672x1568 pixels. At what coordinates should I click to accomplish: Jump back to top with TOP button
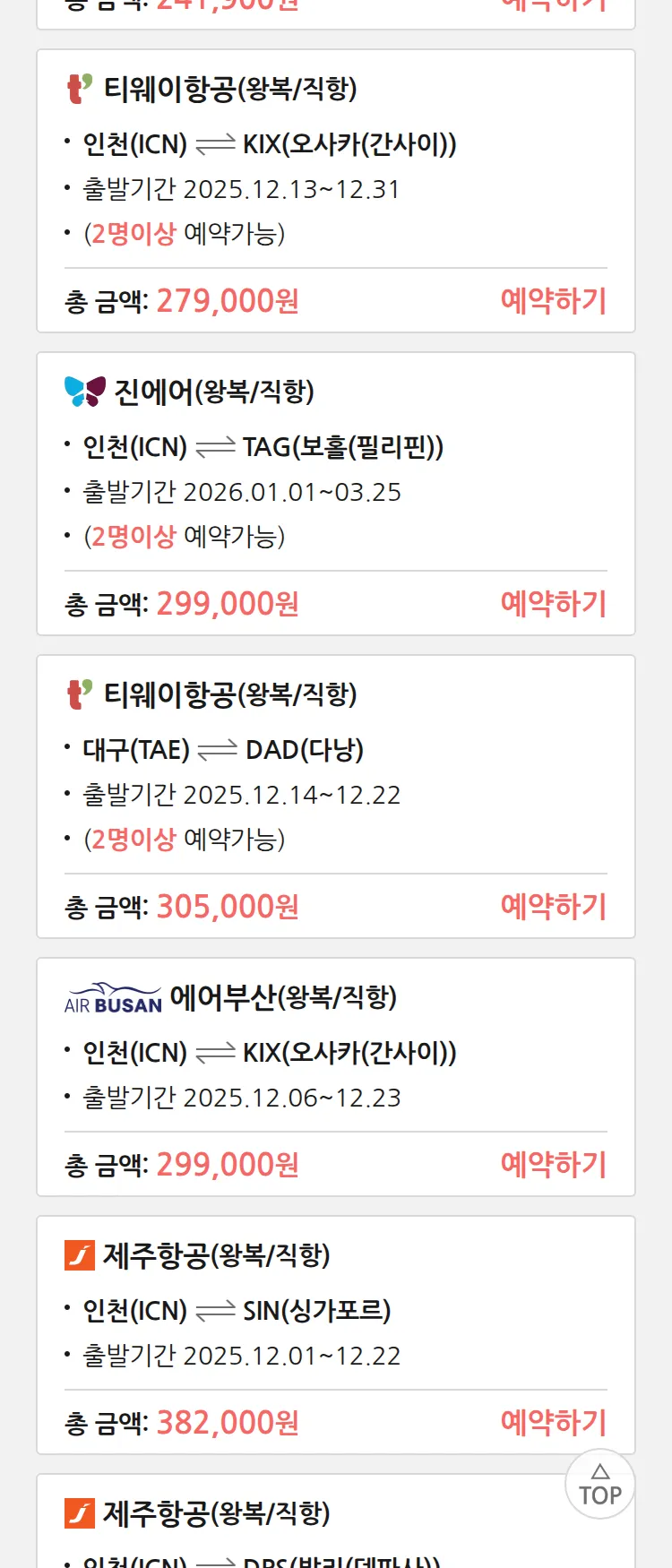[x=599, y=1485]
